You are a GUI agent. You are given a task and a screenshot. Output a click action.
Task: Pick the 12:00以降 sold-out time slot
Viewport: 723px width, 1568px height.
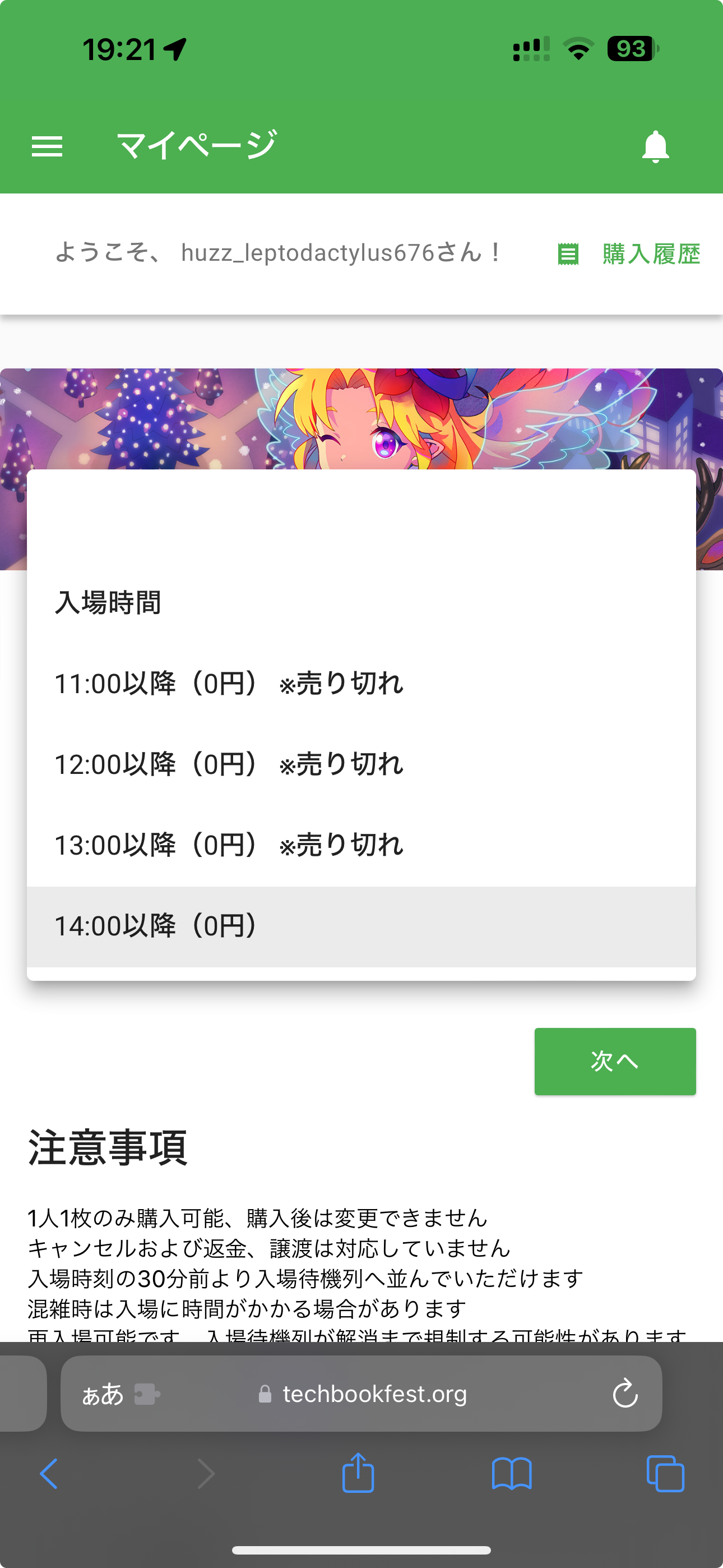click(x=360, y=764)
